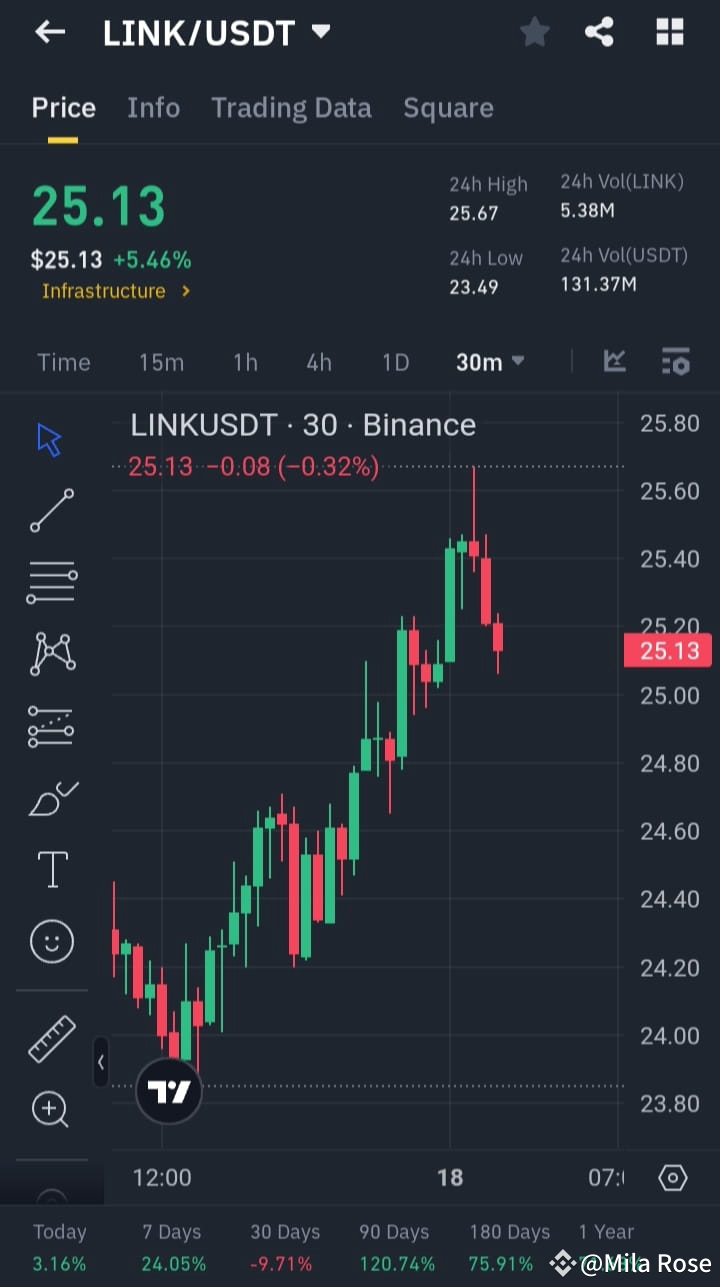Select the brush drawing tool
The image size is (720, 1287).
(x=51, y=797)
